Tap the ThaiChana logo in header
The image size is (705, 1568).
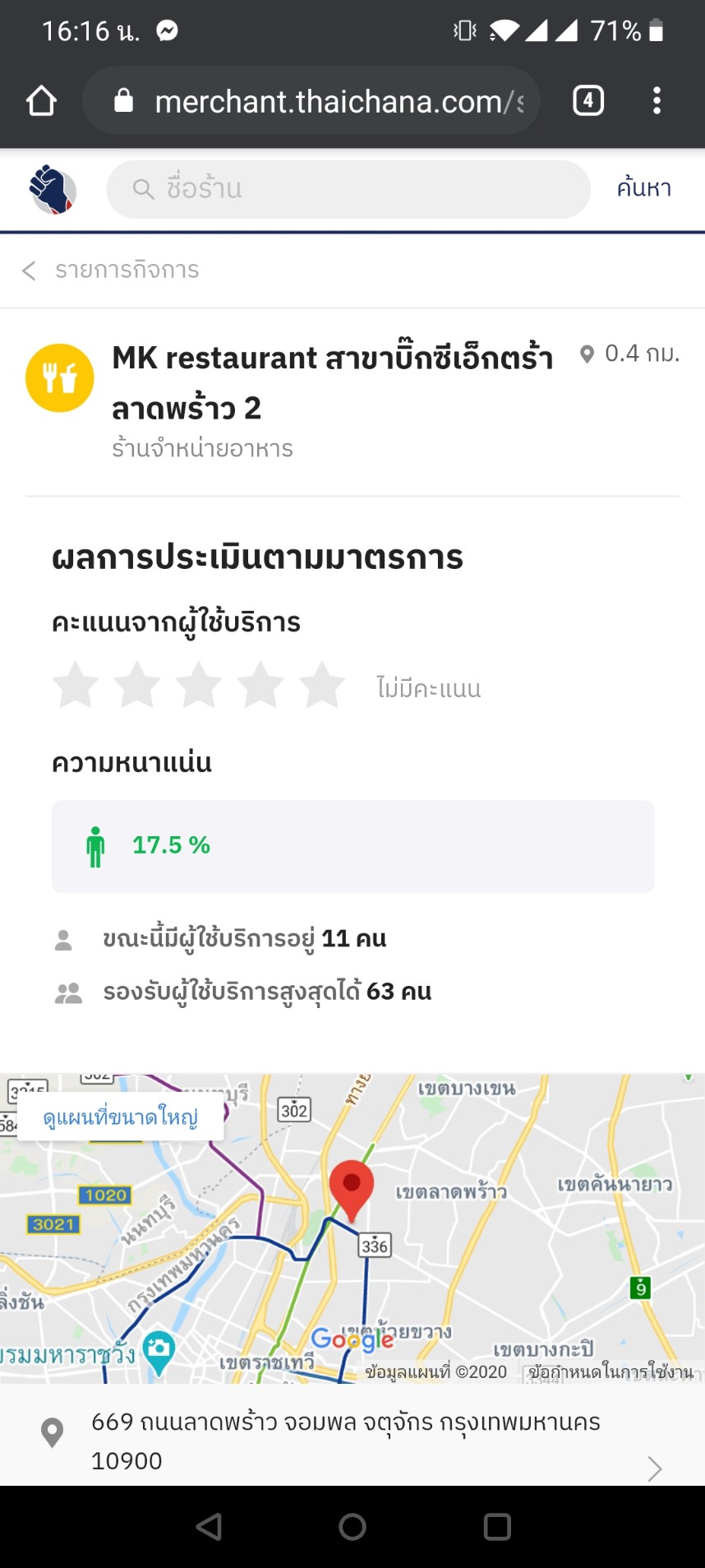coord(53,189)
